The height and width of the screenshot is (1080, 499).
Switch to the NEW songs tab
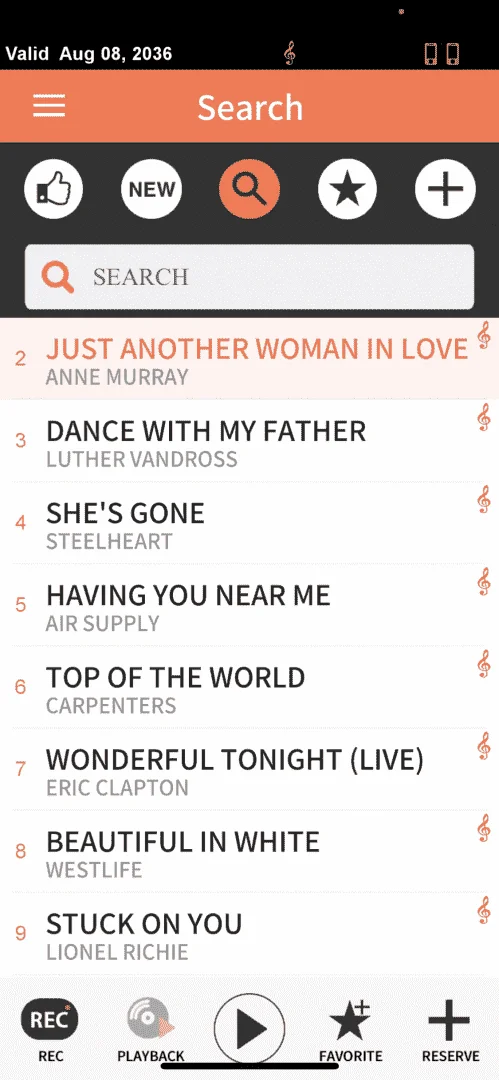[x=152, y=188]
